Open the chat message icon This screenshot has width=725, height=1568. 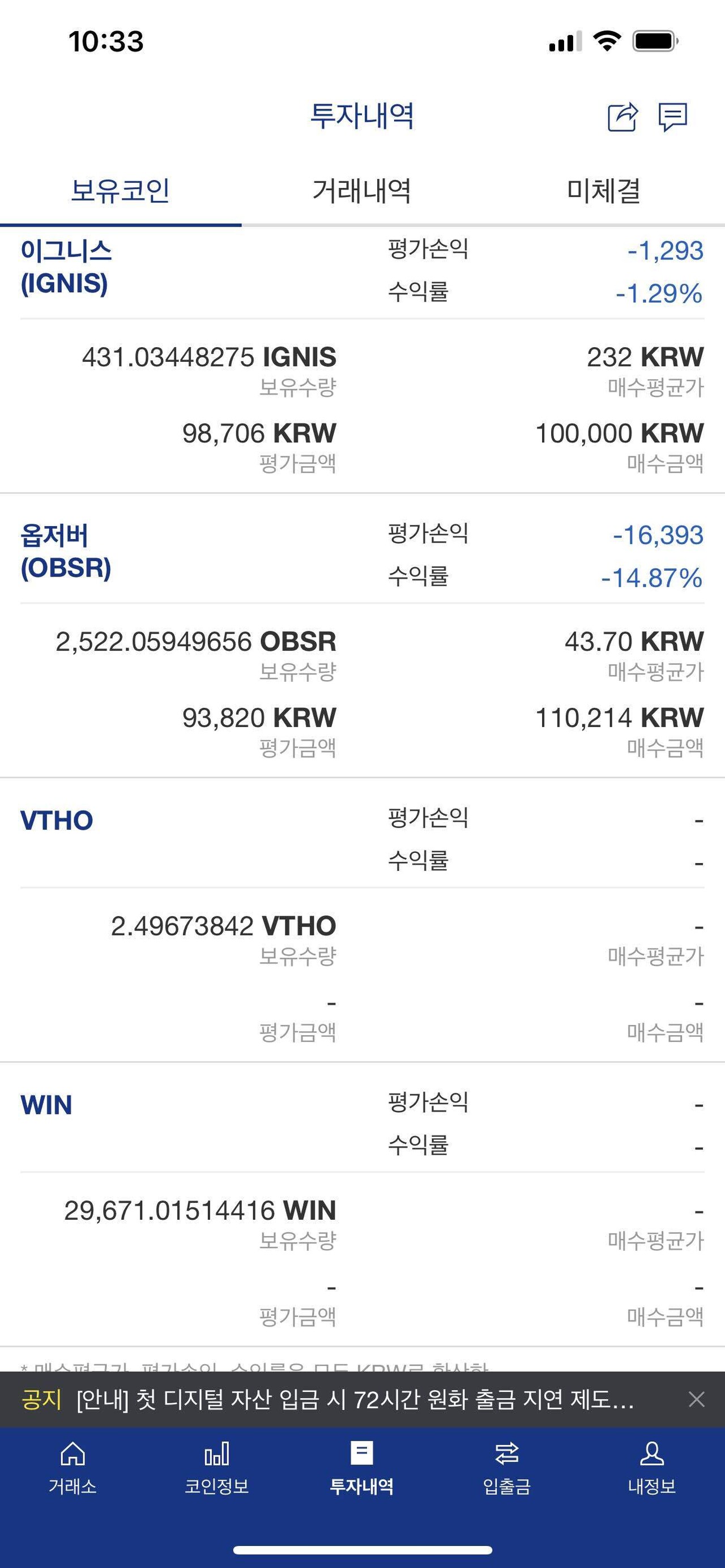(x=673, y=116)
